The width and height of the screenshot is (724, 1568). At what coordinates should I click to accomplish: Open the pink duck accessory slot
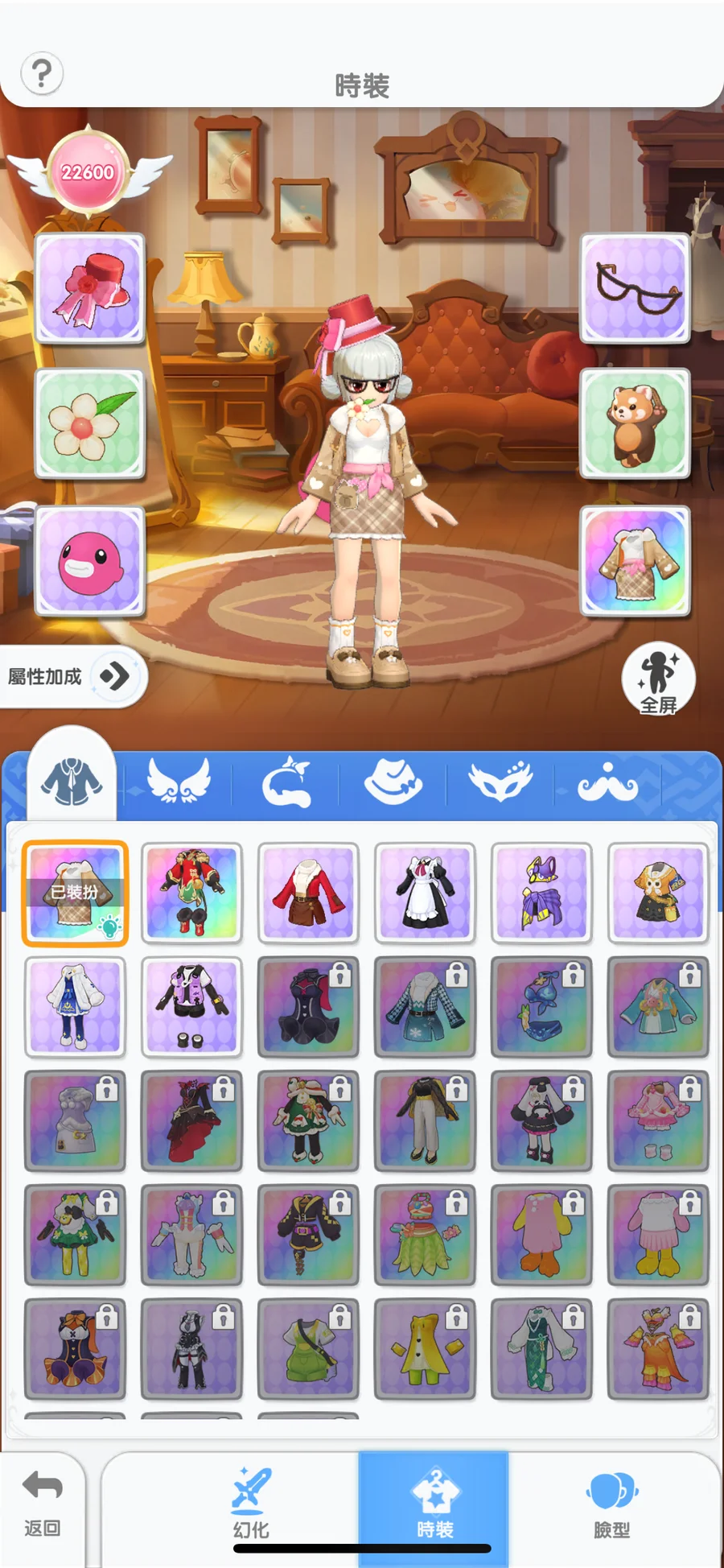[90, 561]
